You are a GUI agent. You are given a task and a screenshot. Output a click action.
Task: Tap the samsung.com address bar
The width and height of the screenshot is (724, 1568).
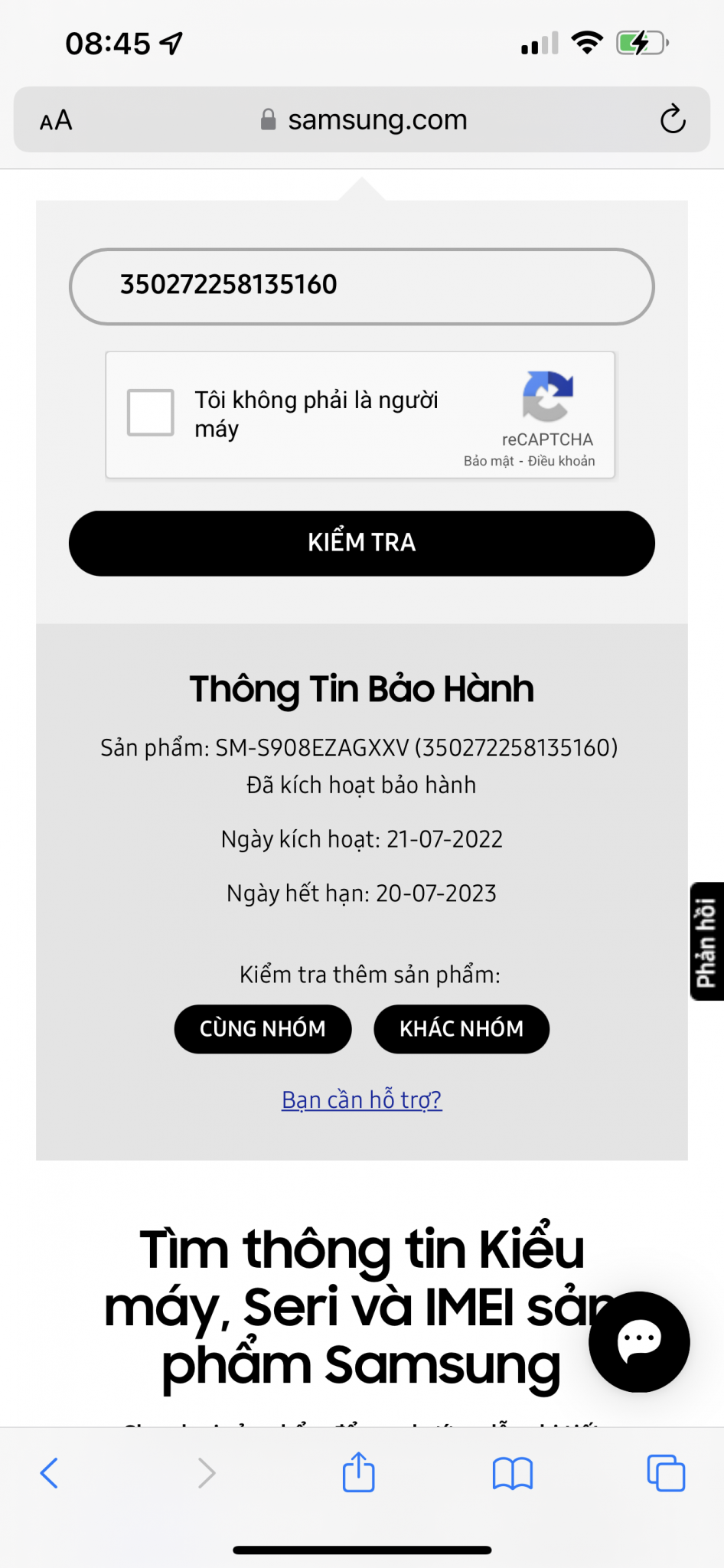(x=364, y=120)
